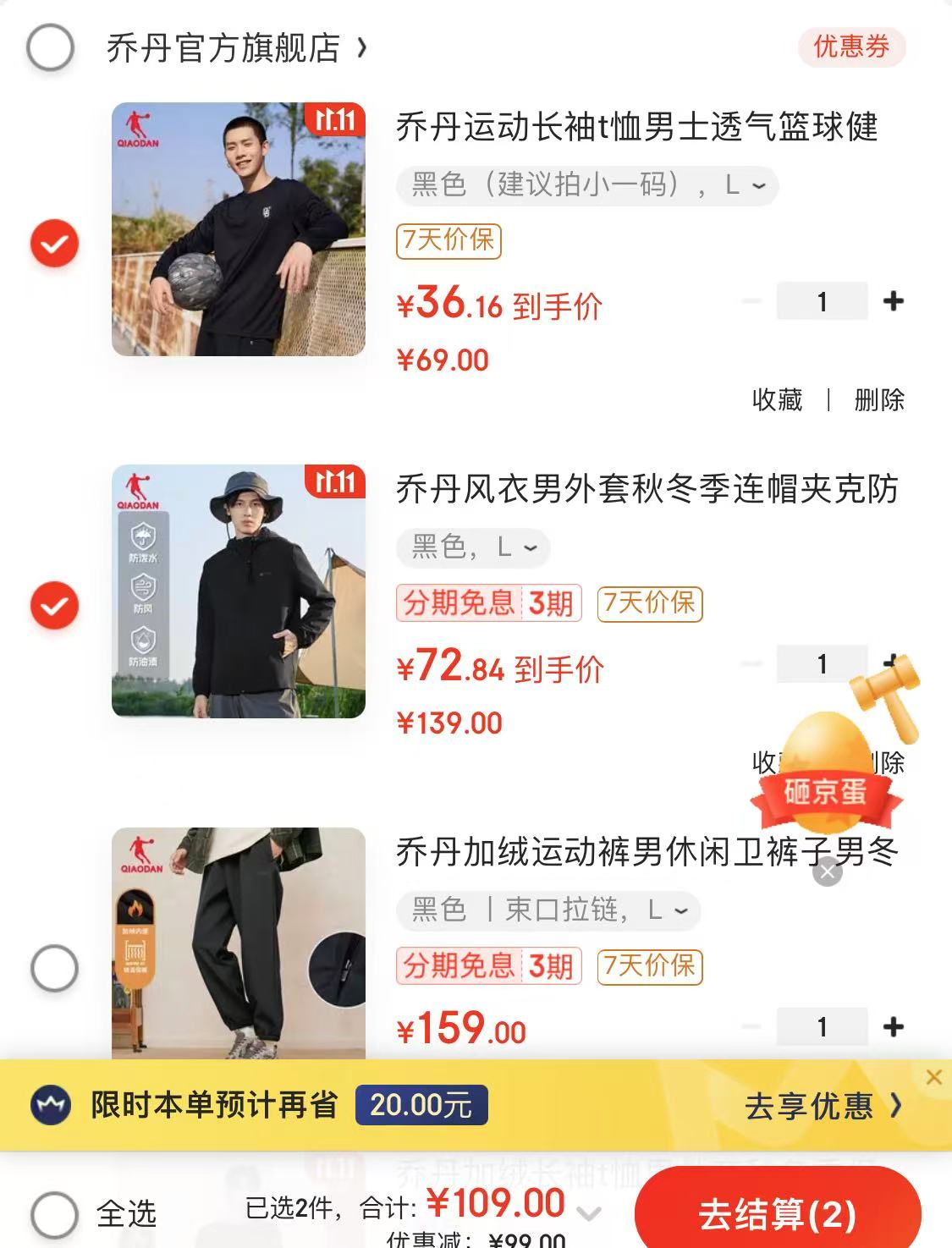The height and width of the screenshot is (1248, 952).
Task: Tap 去享优惠 on the savings banner
Action: (823, 1105)
